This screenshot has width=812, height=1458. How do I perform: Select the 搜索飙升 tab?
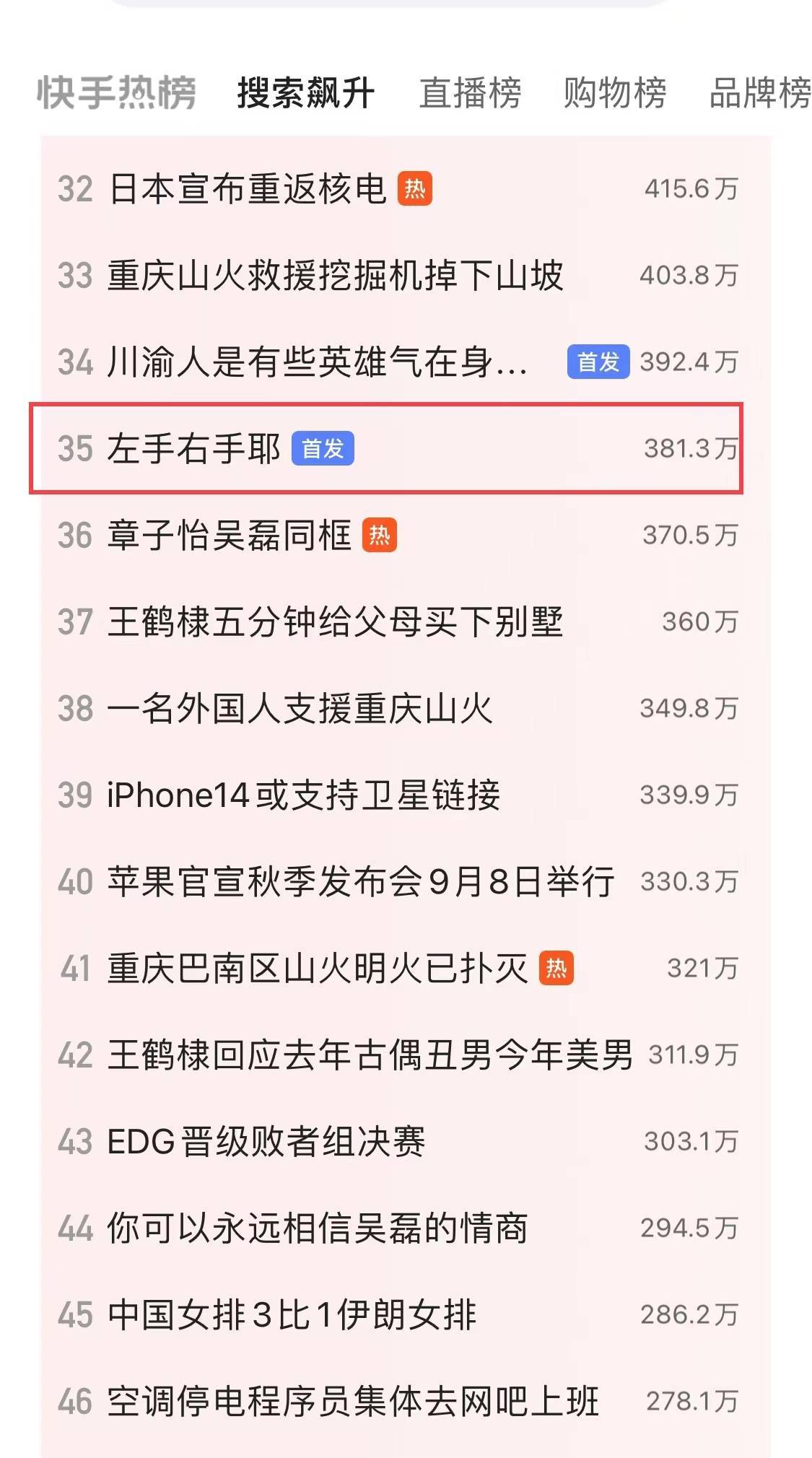pos(305,92)
